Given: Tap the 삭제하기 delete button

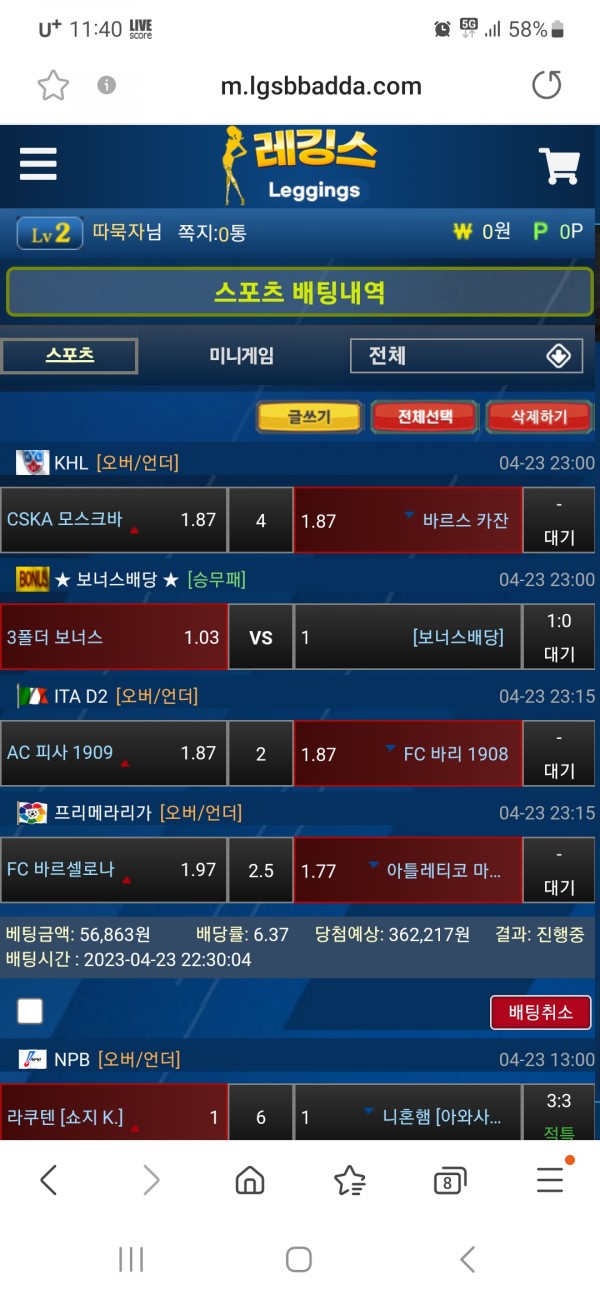Looking at the screenshot, I should coord(539,417).
